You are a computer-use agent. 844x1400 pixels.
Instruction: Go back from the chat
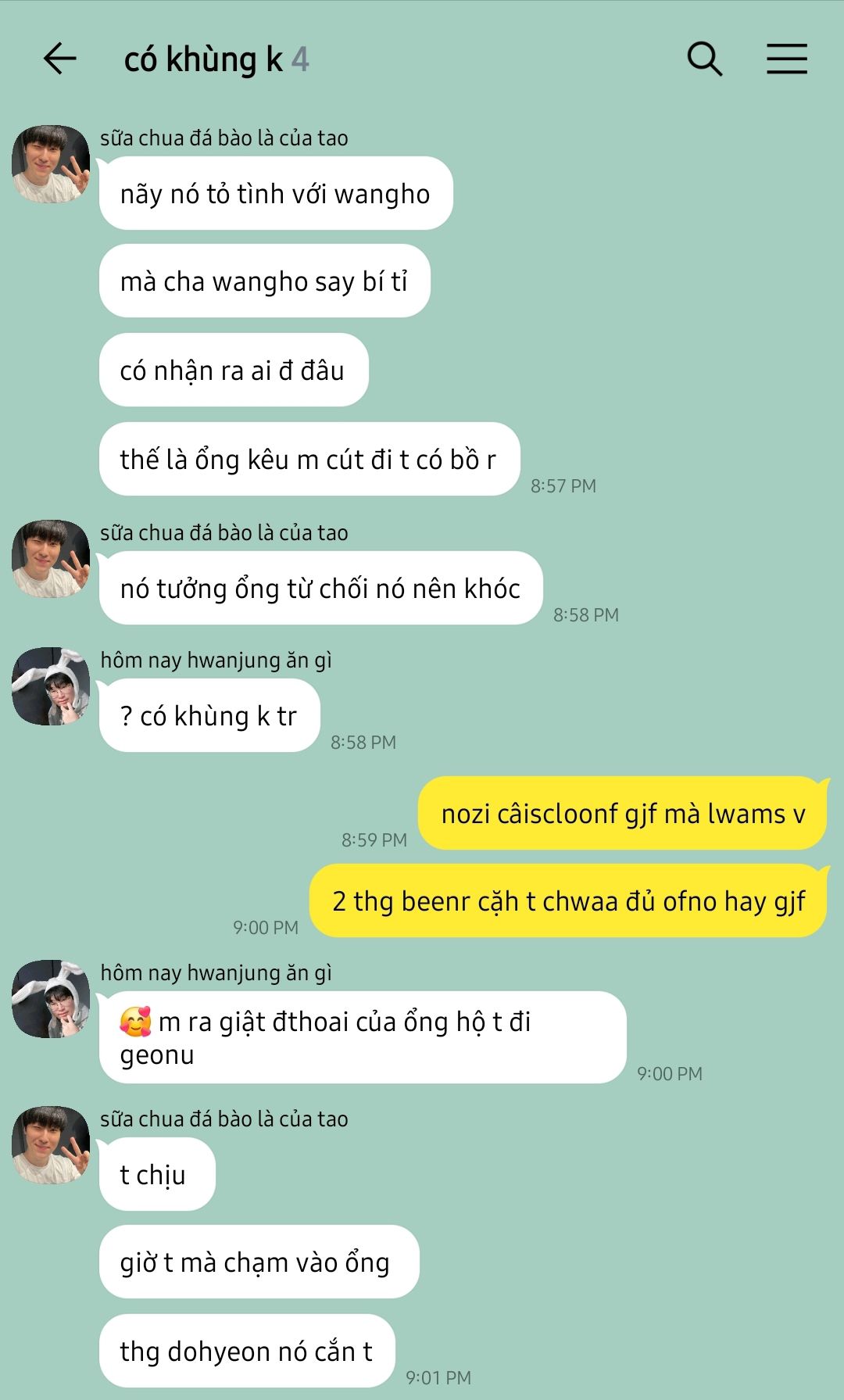tap(59, 59)
